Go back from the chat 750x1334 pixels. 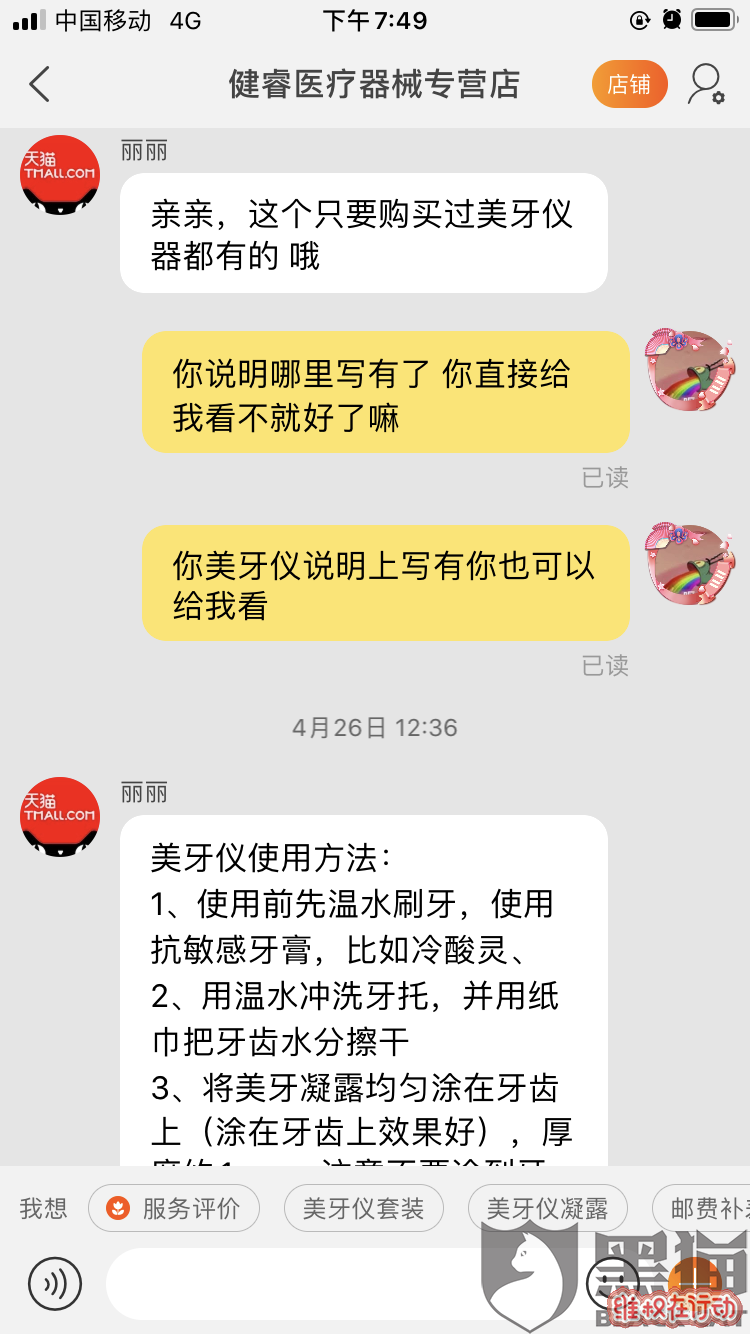pyautogui.click(x=39, y=85)
